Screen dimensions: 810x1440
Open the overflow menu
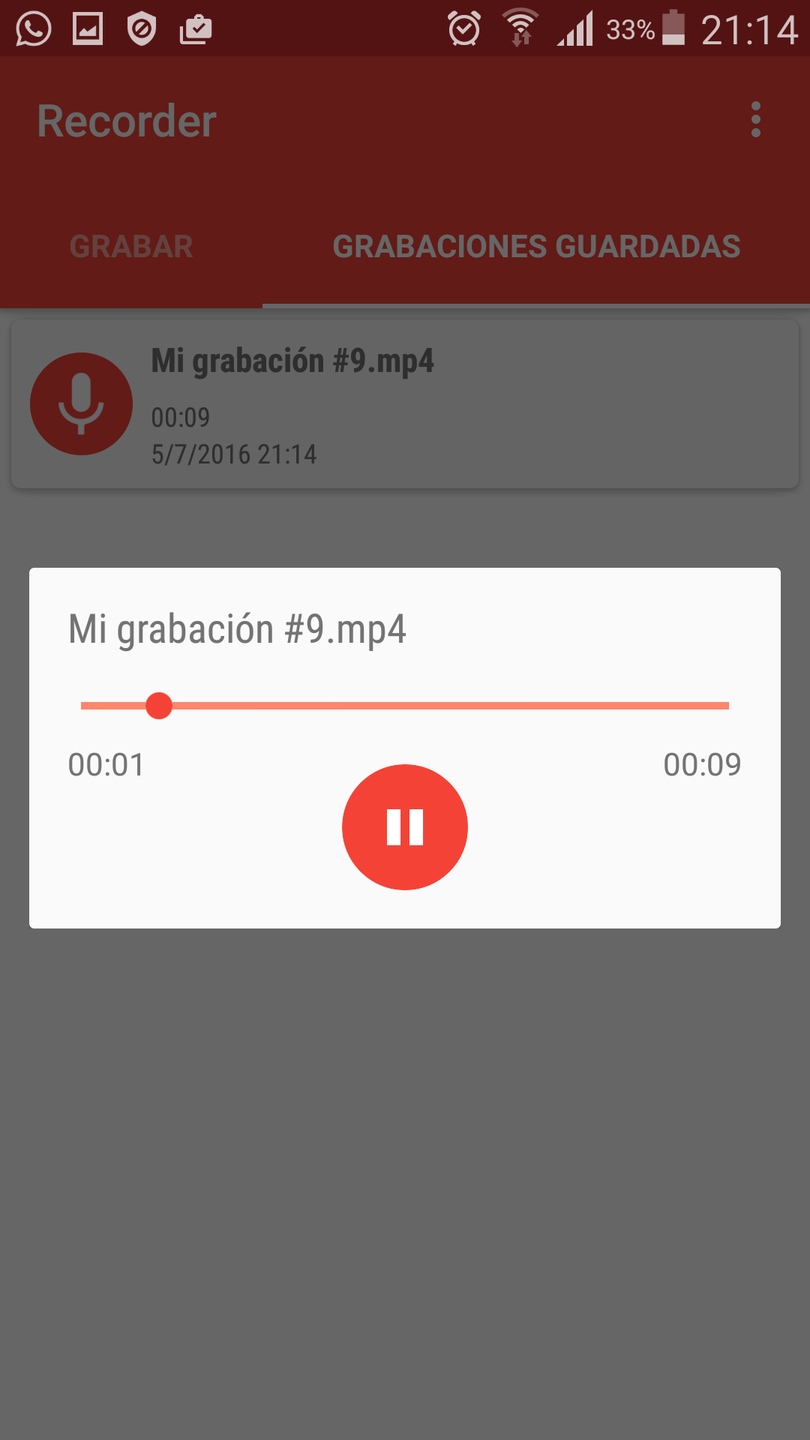click(755, 120)
